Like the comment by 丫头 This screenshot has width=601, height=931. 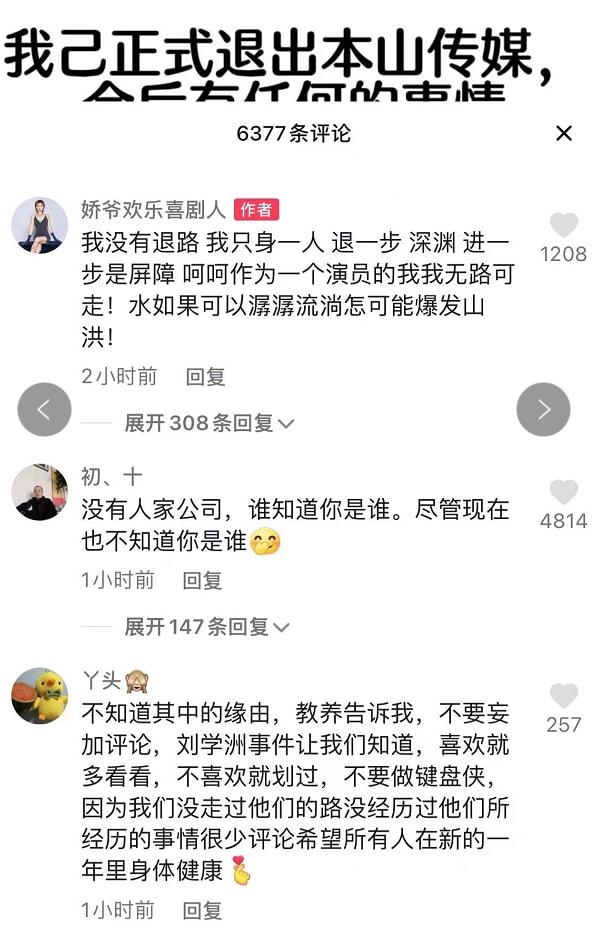[x=564, y=696]
